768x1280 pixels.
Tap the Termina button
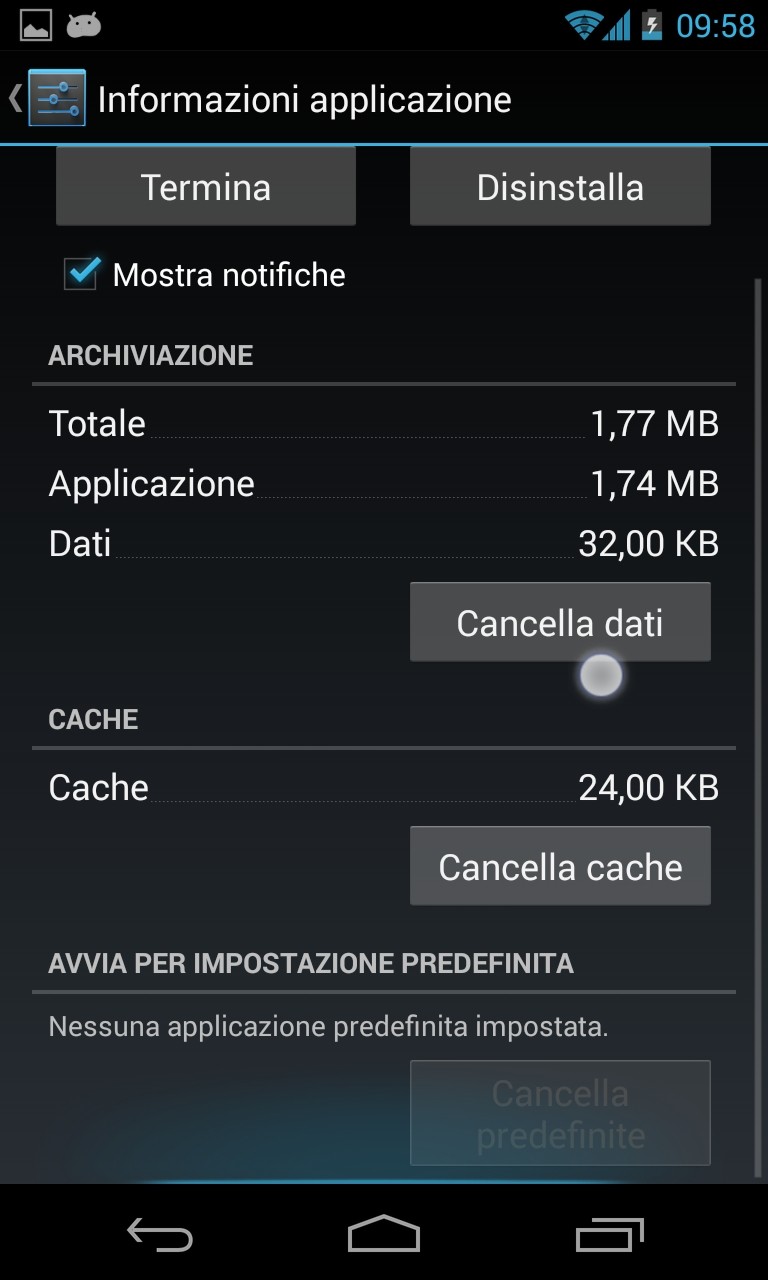pyautogui.click(x=206, y=187)
